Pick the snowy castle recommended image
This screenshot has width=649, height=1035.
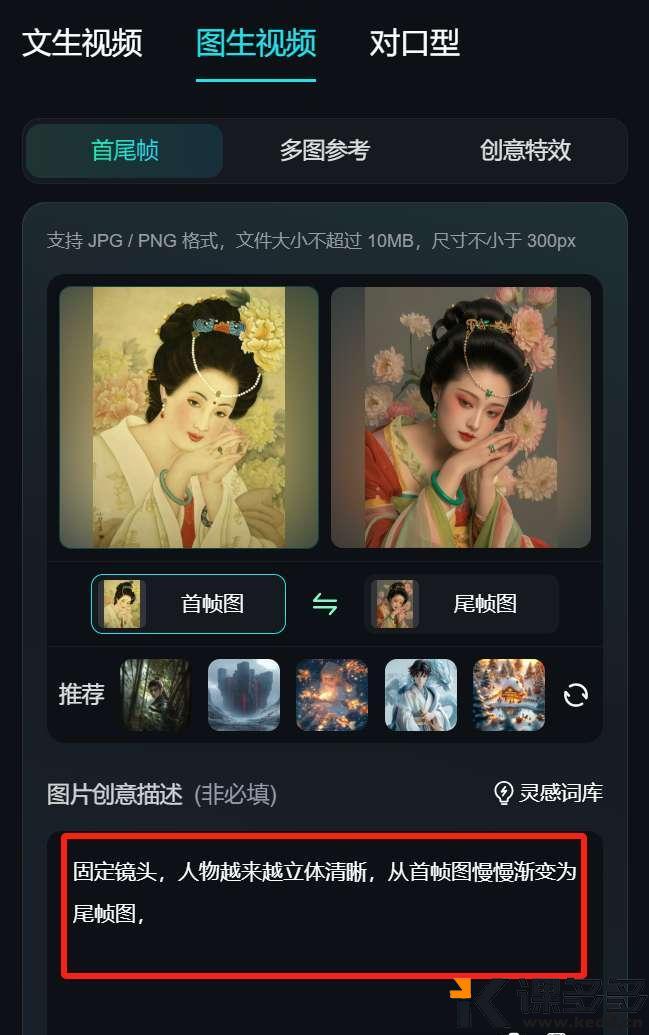pos(244,694)
